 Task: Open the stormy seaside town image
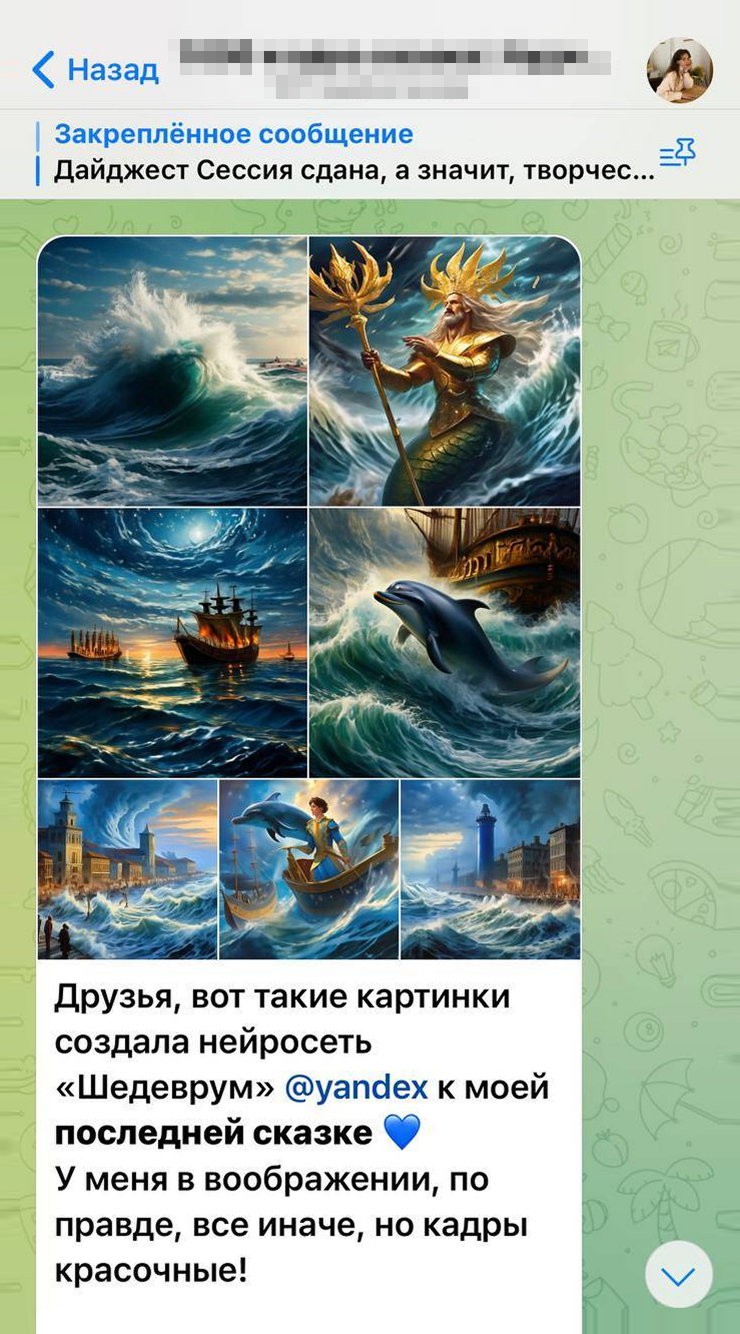tap(127, 869)
